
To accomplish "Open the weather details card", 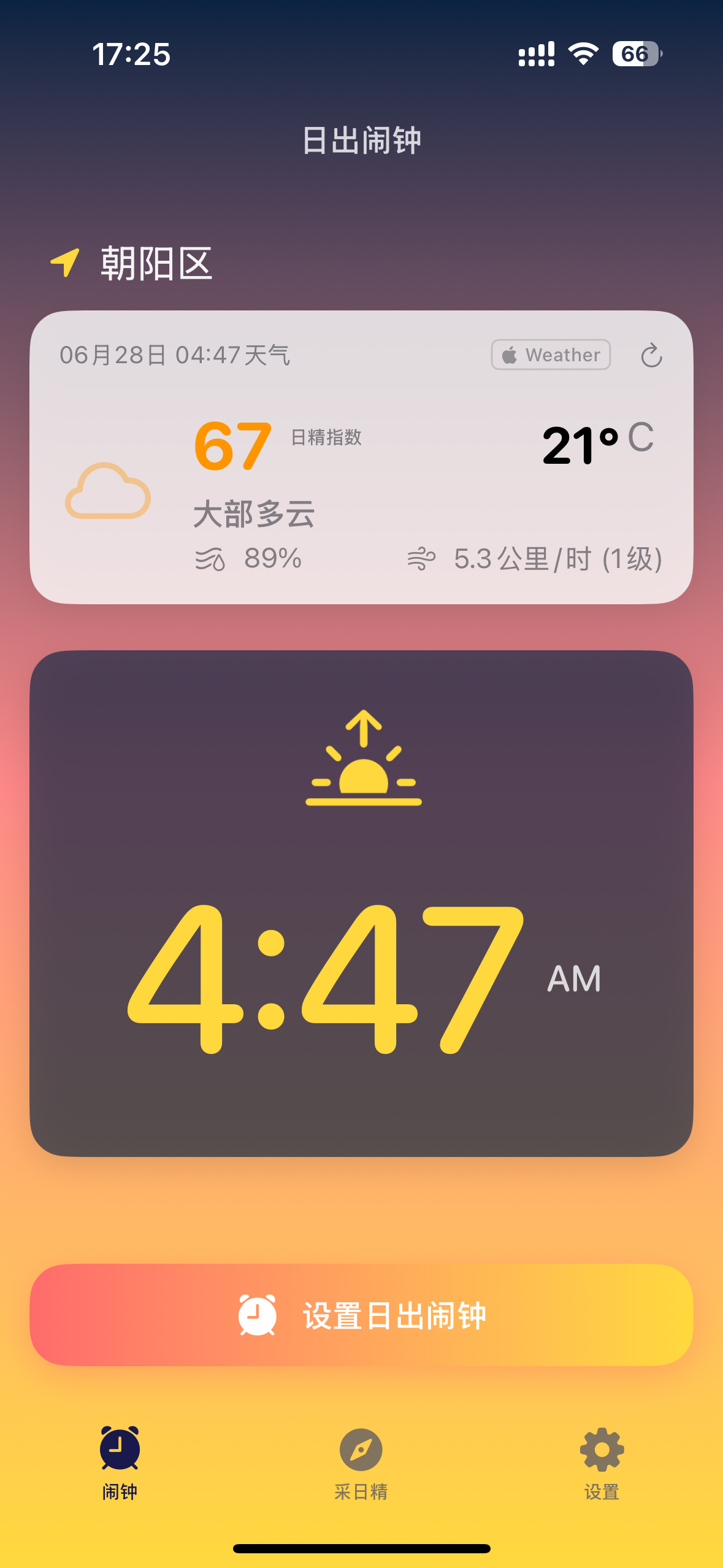I will click(x=361, y=457).
